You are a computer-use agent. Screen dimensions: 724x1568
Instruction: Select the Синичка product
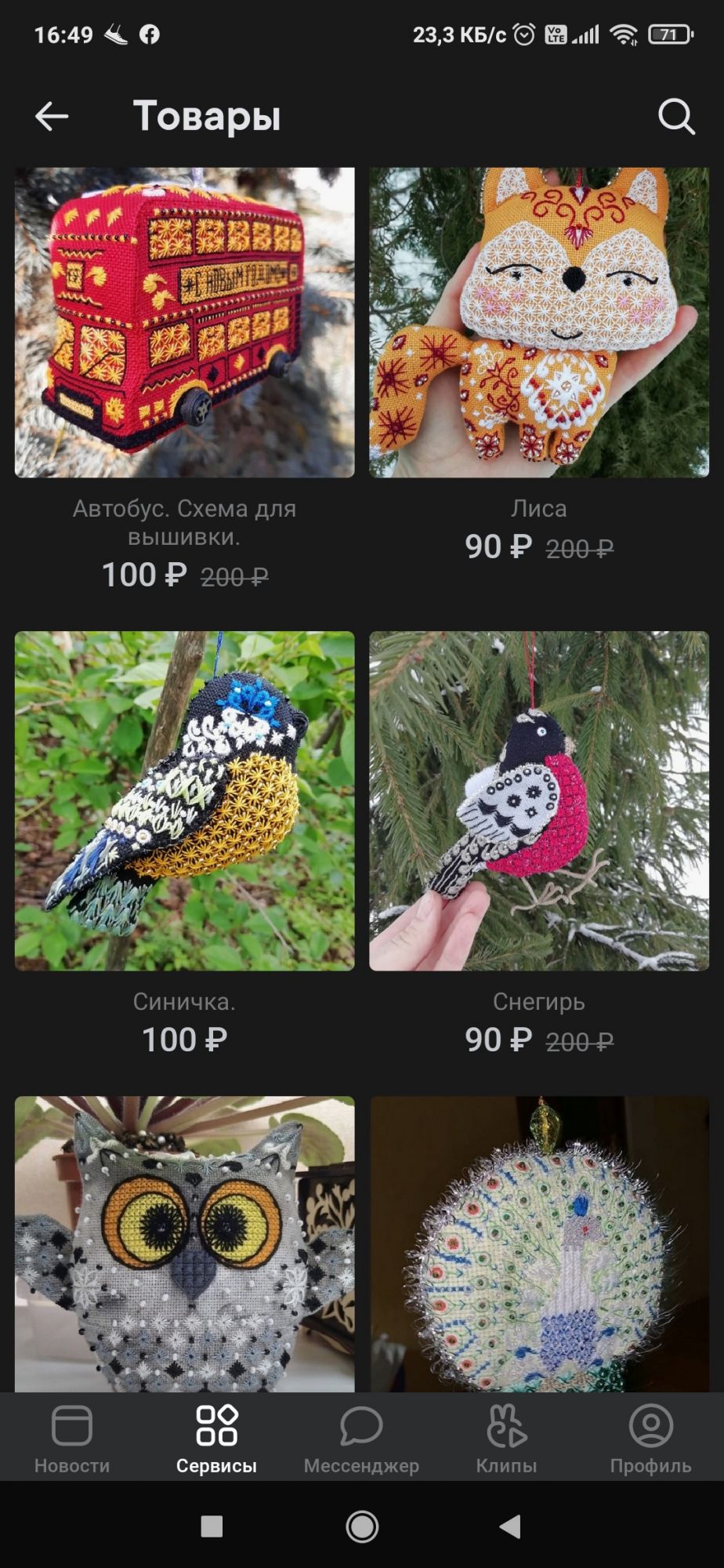point(185,800)
